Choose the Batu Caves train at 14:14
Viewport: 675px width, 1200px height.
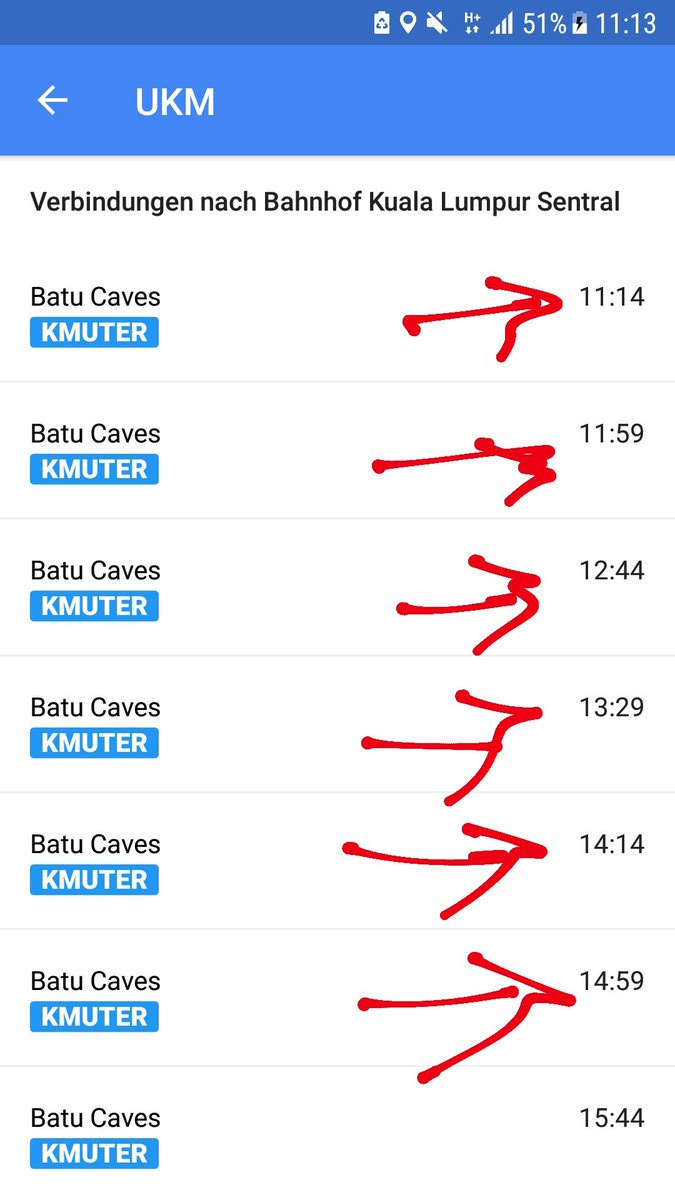(337, 861)
